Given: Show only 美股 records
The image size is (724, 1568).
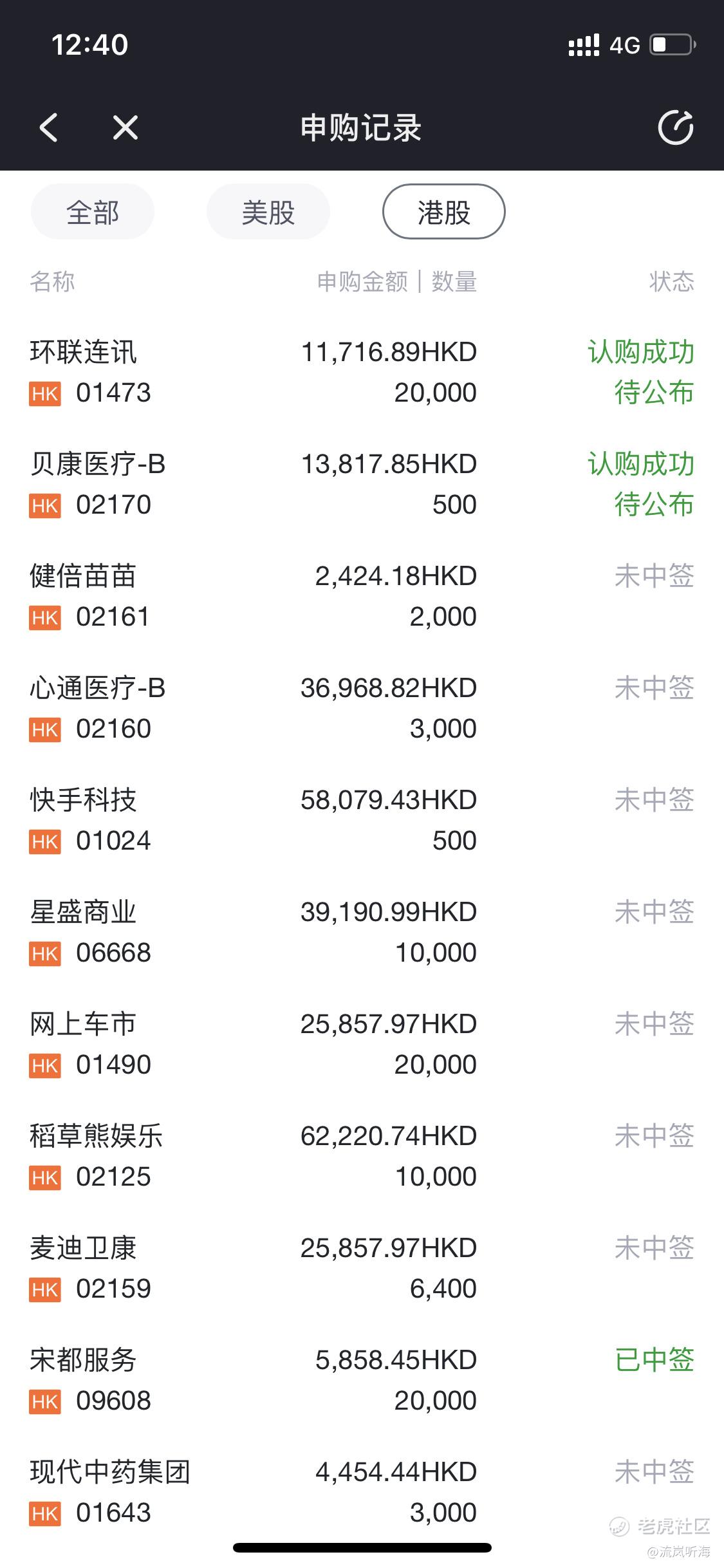Looking at the screenshot, I should (x=268, y=212).
